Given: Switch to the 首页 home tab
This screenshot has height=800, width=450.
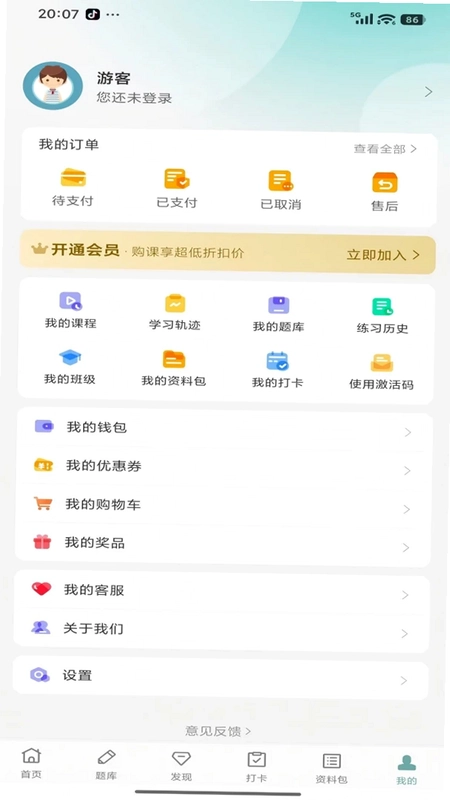Looking at the screenshot, I should pyautogui.click(x=31, y=763).
